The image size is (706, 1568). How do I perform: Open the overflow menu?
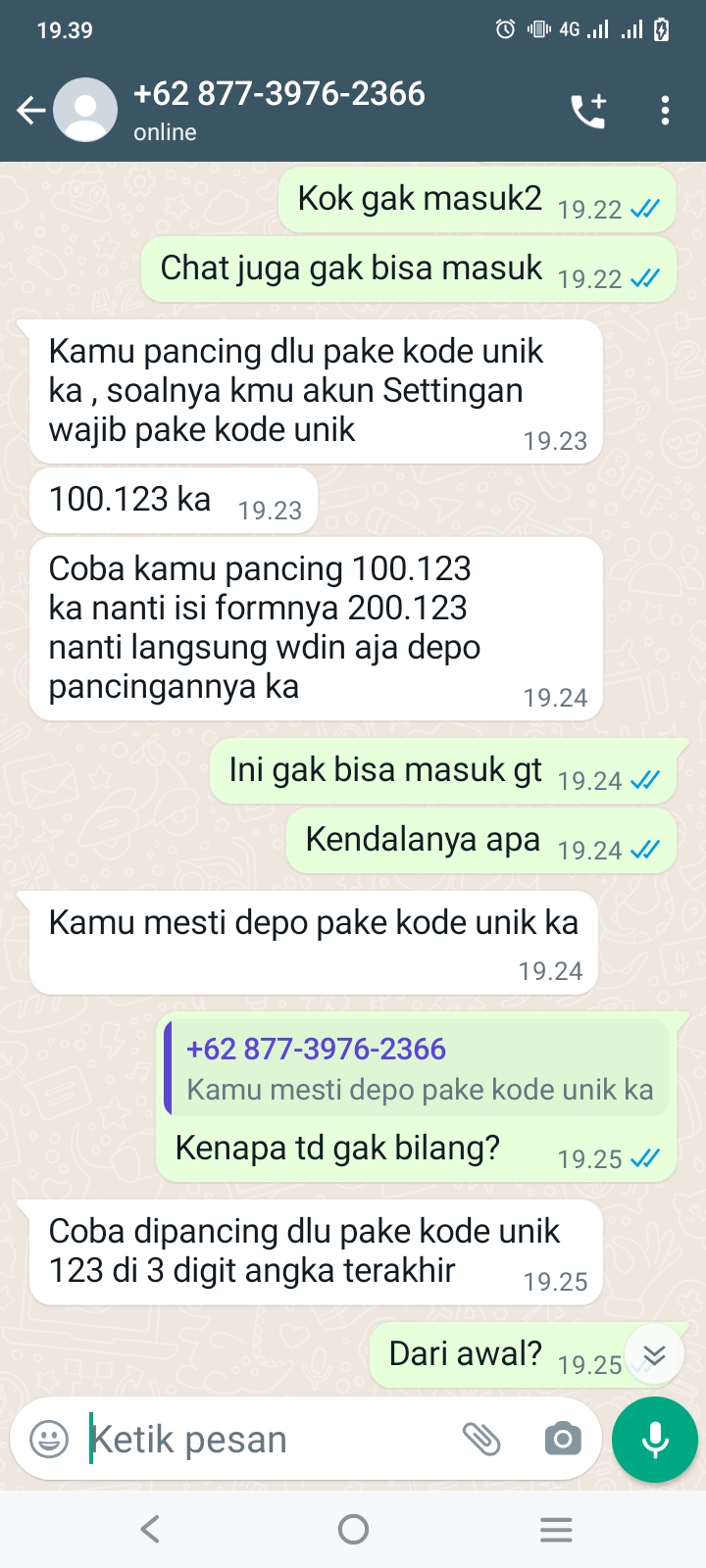(665, 111)
